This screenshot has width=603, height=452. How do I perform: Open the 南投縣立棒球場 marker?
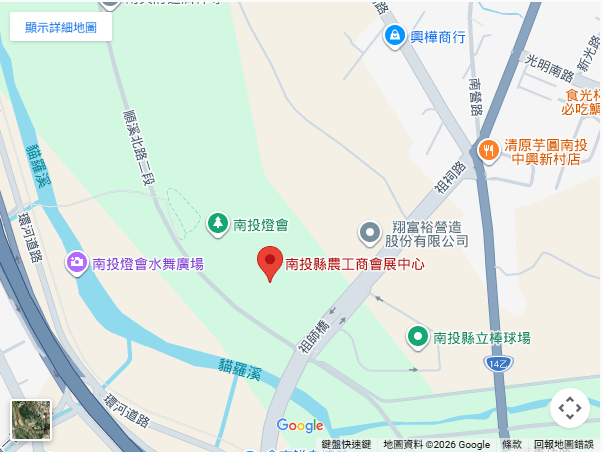[417, 338]
